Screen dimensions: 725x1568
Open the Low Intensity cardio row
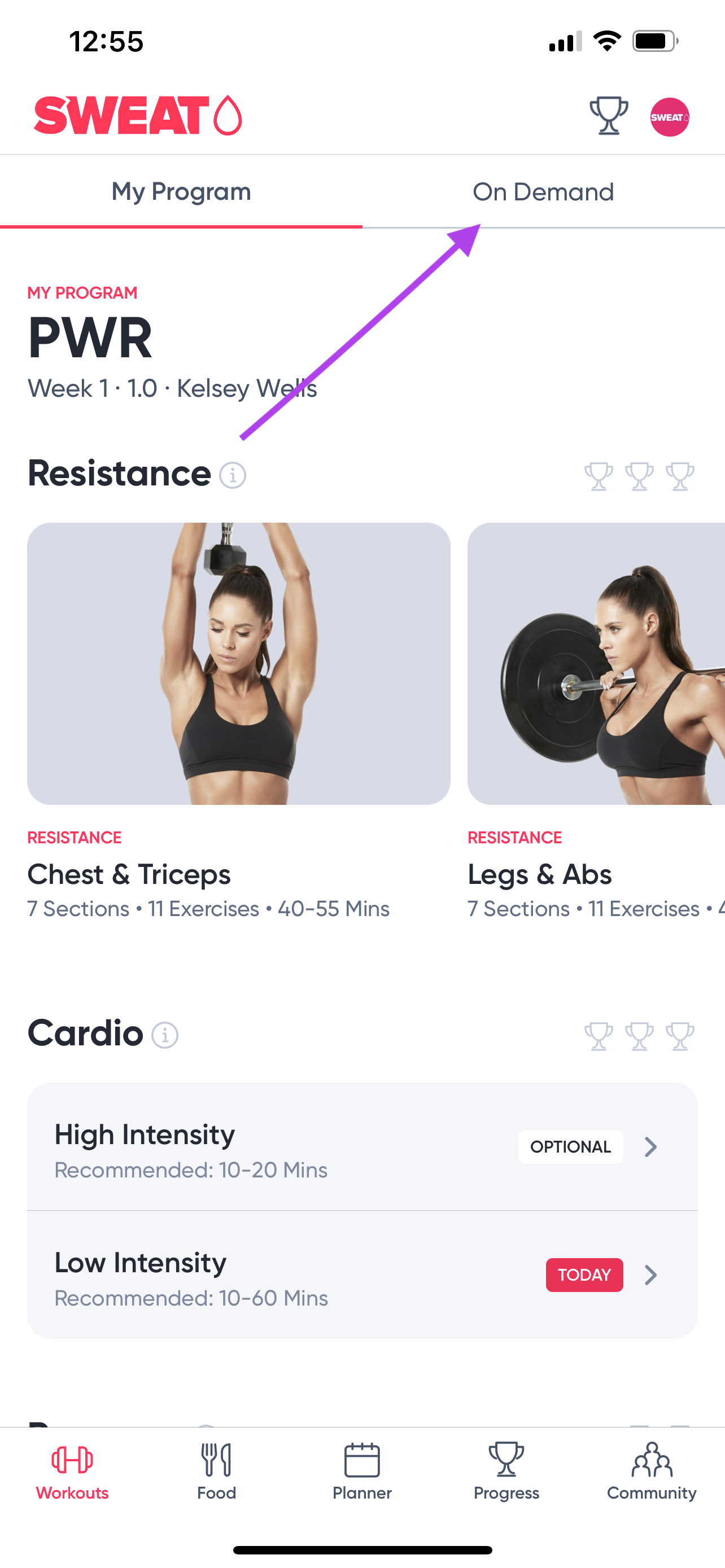click(362, 1275)
